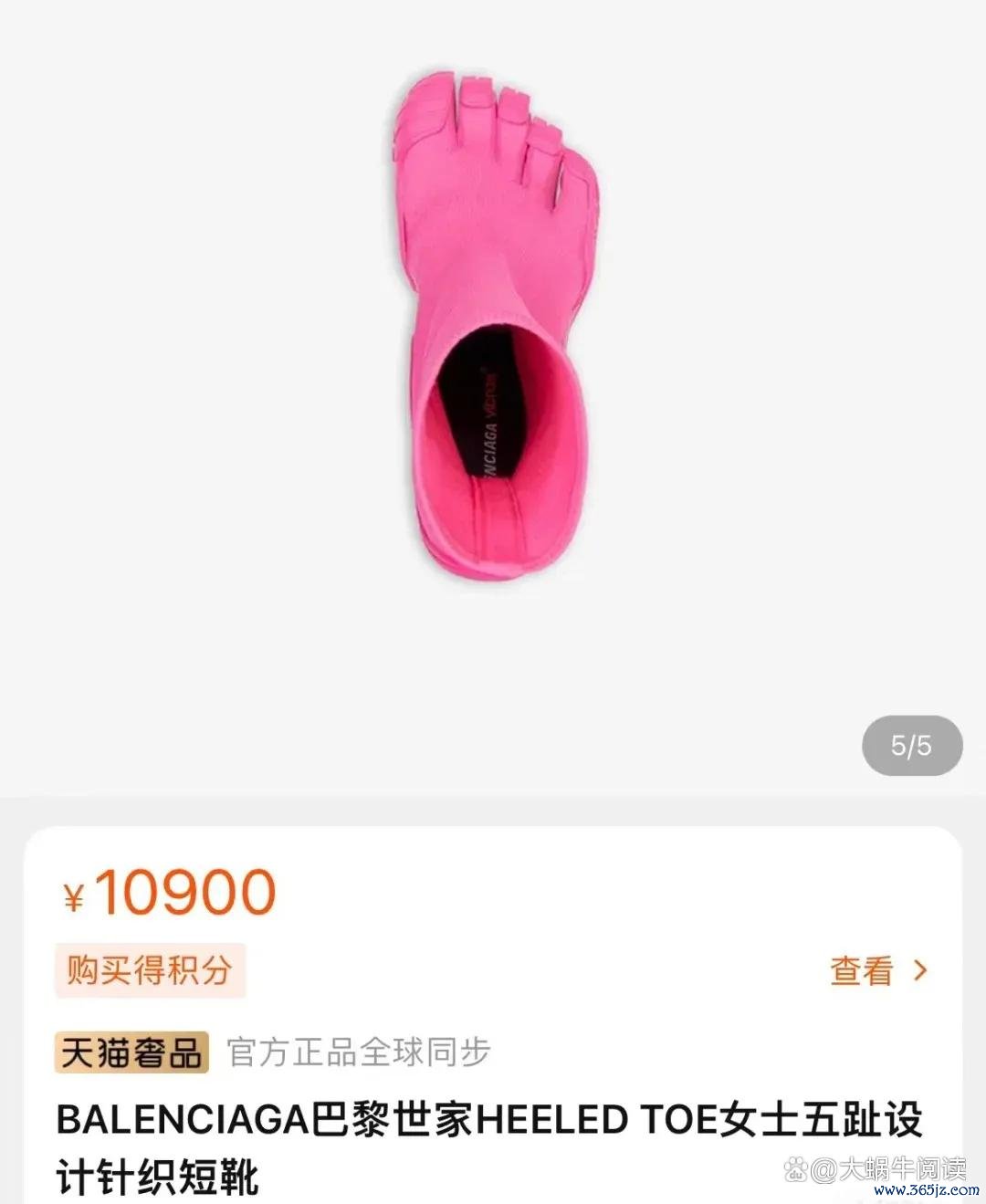986x1204 pixels.
Task: Tap the 购买得积分 points tag
Action: pos(151,970)
